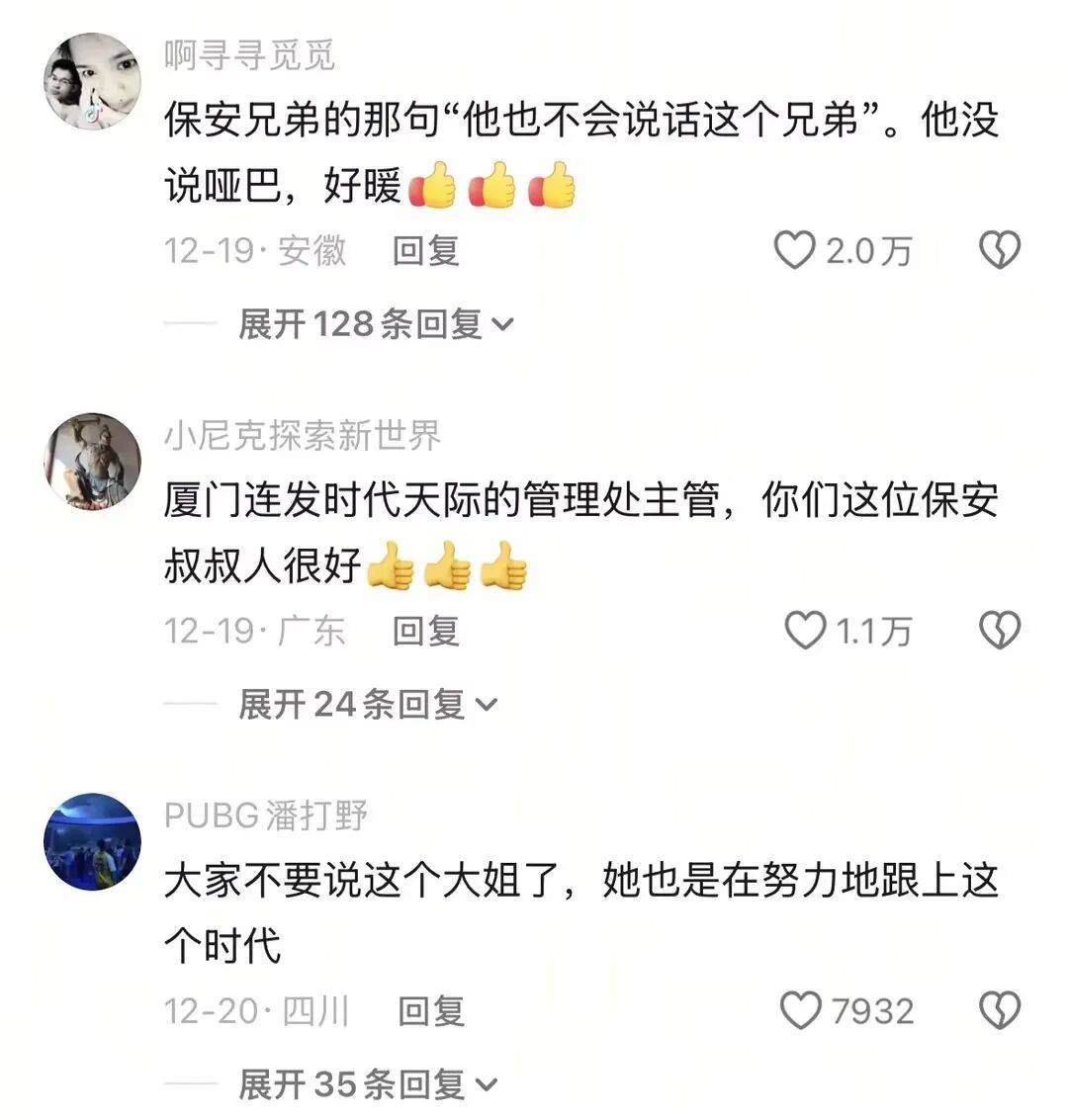1068x1120 pixels.
Task: Dislike the comment by 小尼克探索新世界
Action: [x=999, y=631]
